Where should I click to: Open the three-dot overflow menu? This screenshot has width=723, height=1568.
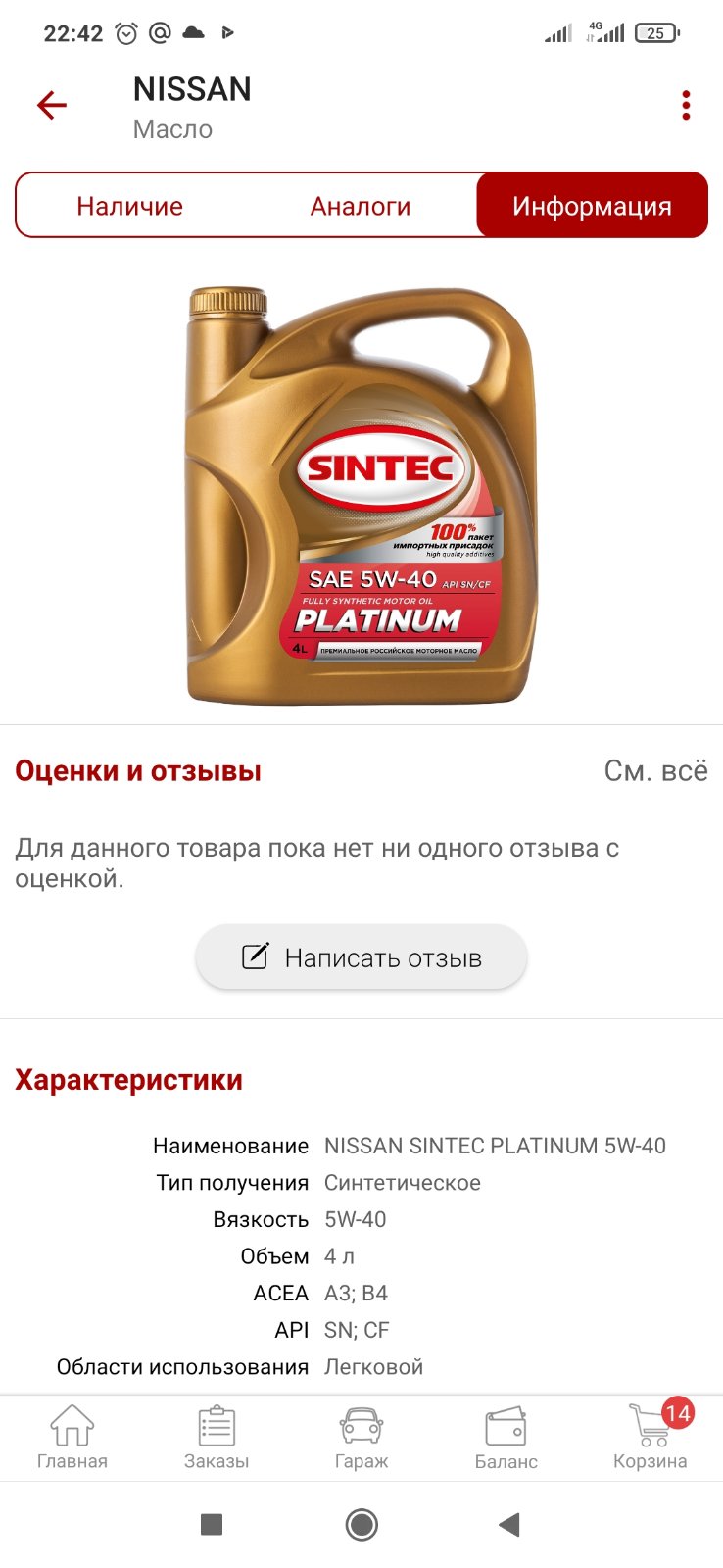tap(686, 105)
